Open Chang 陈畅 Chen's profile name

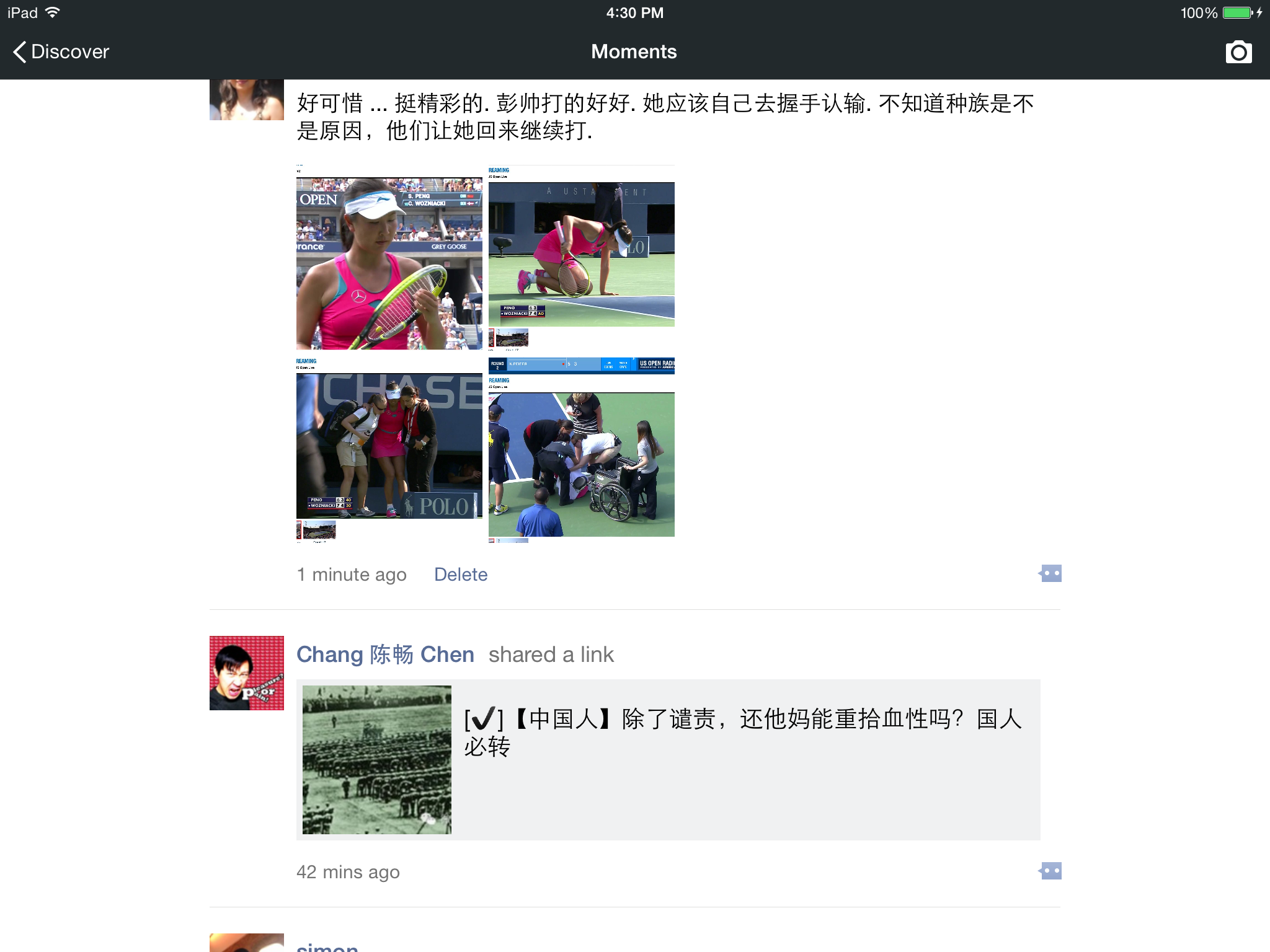click(x=385, y=654)
